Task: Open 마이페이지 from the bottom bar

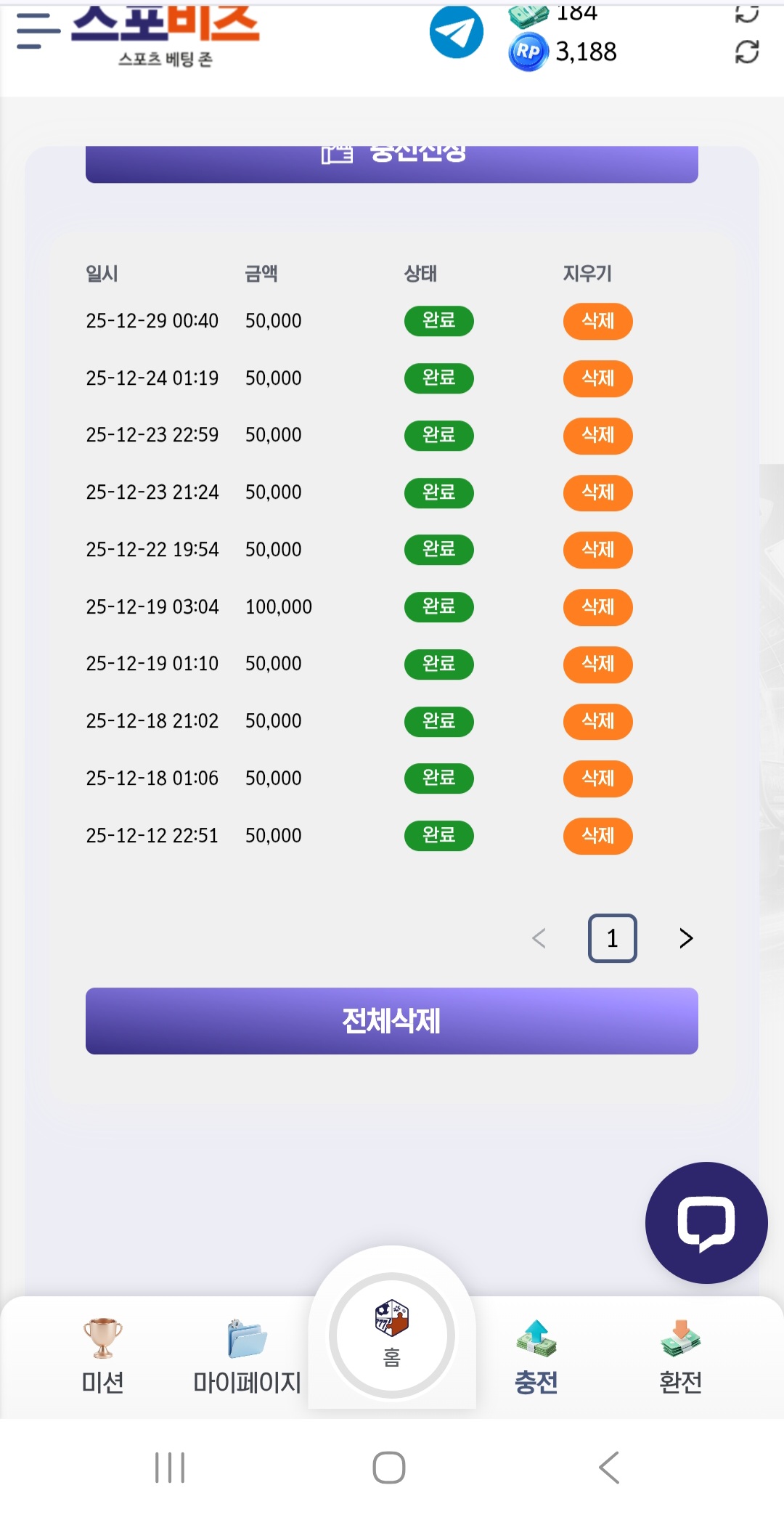Action: [247, 1357]
